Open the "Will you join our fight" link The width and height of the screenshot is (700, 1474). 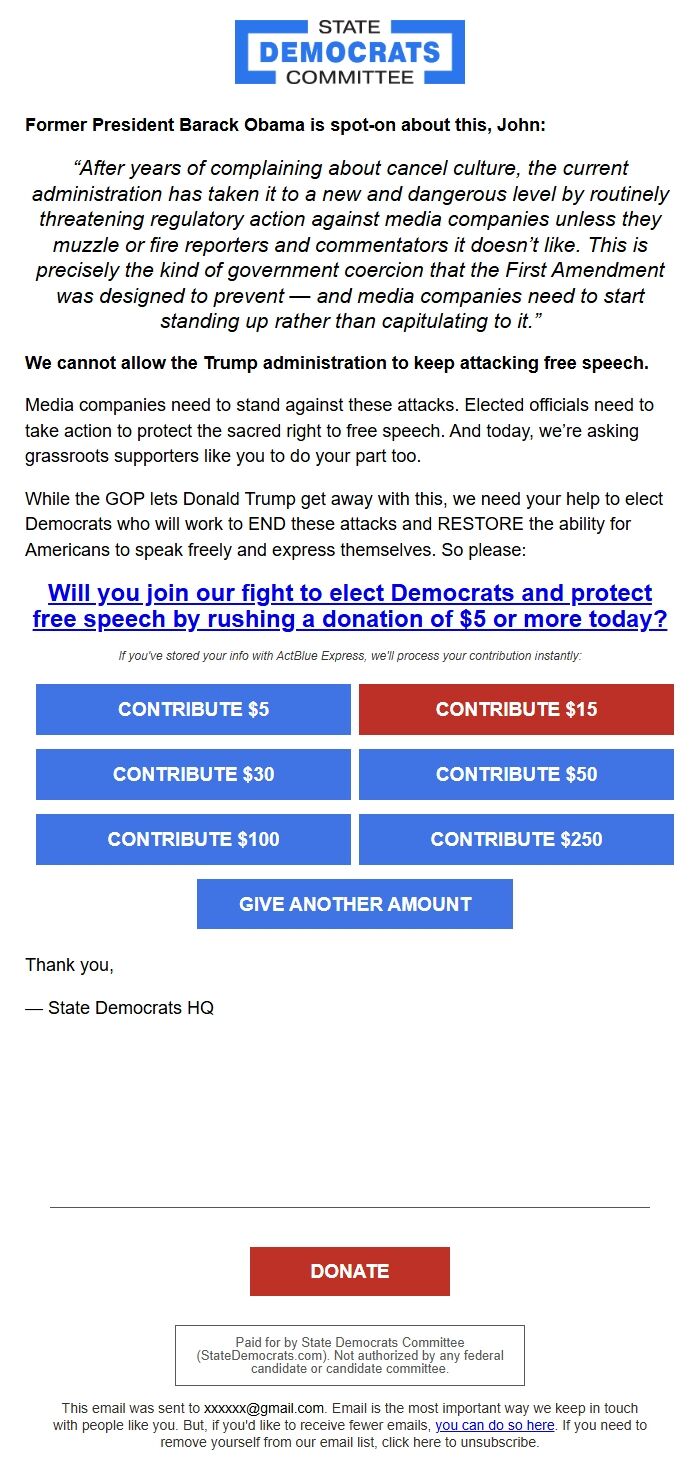pyautogui.click(x=350, y=606)
